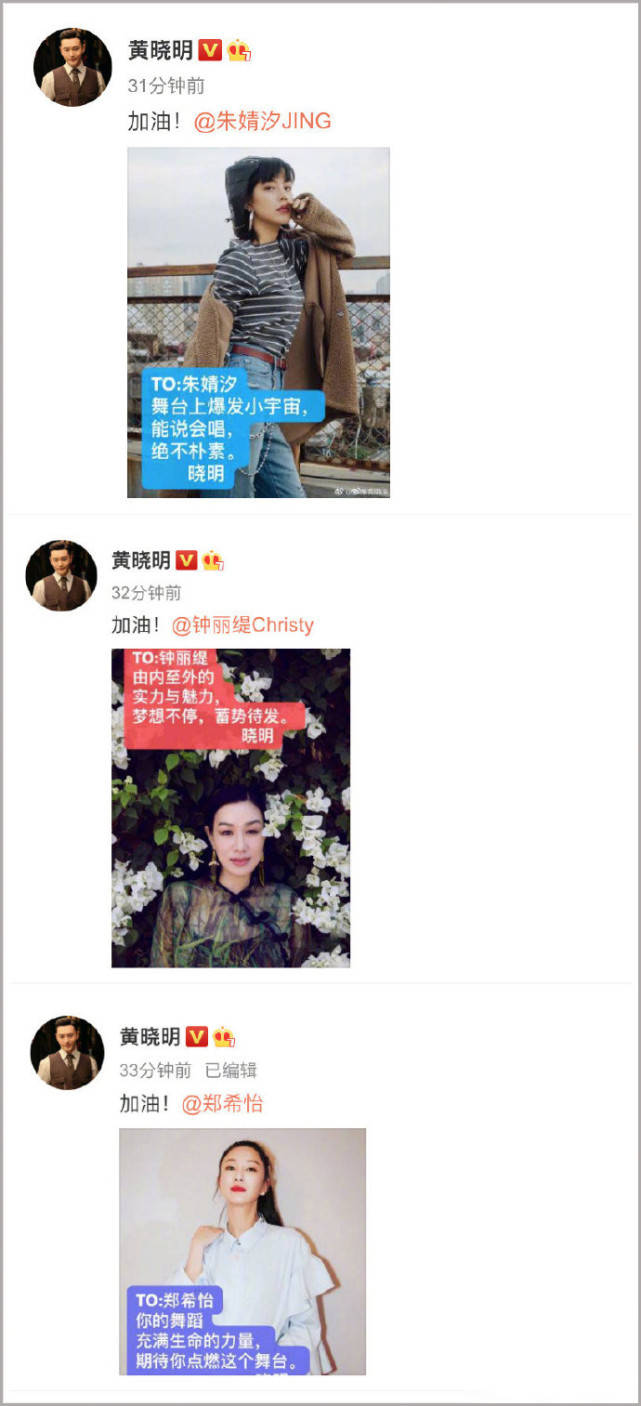This screenshot has height=1406, width=641.
Task: Open the @郑希怡 mention link
Action: point(222,1104)
